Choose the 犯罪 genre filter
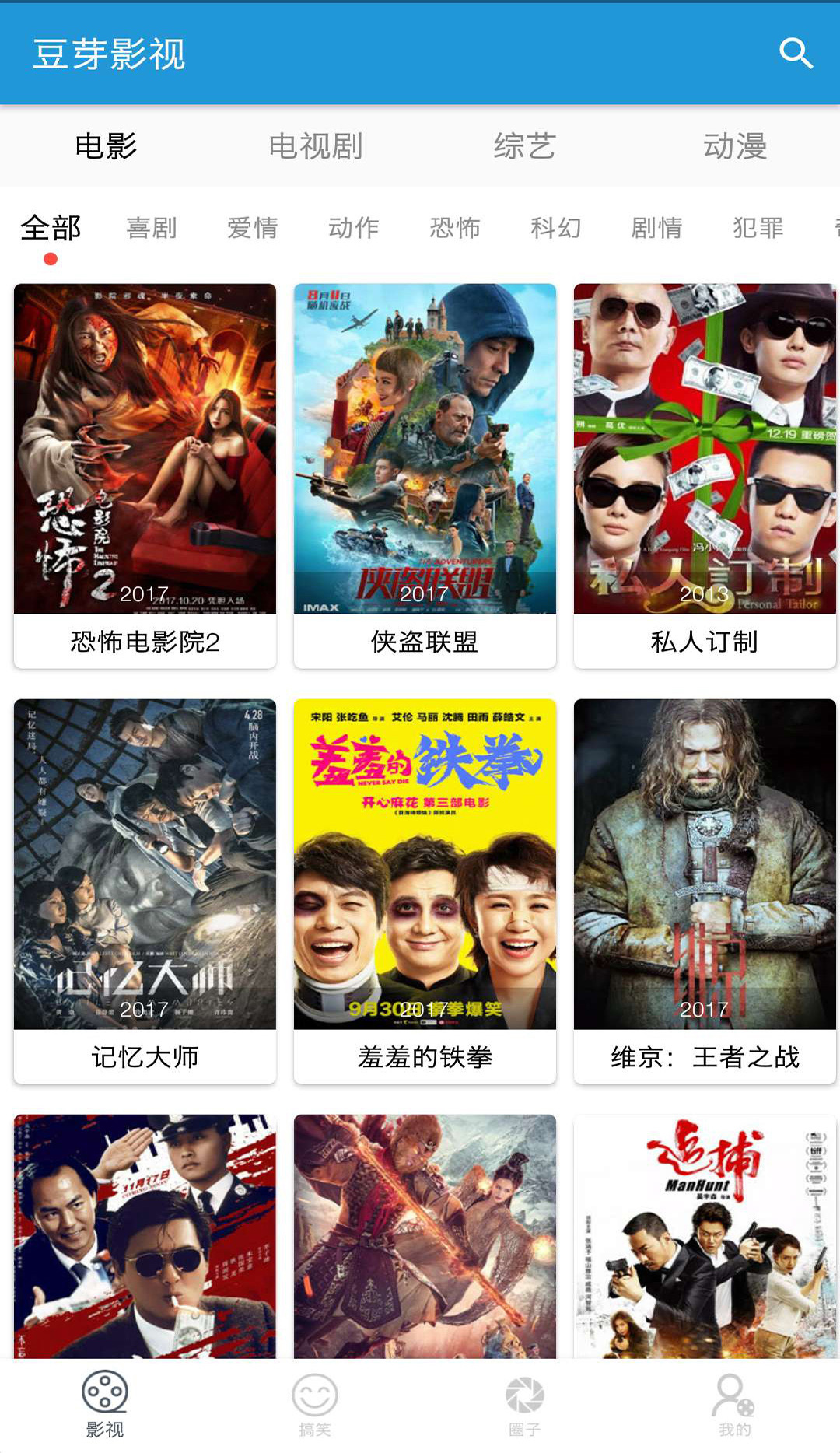The height and width of the screenshot is (1453, 840). 758,228
